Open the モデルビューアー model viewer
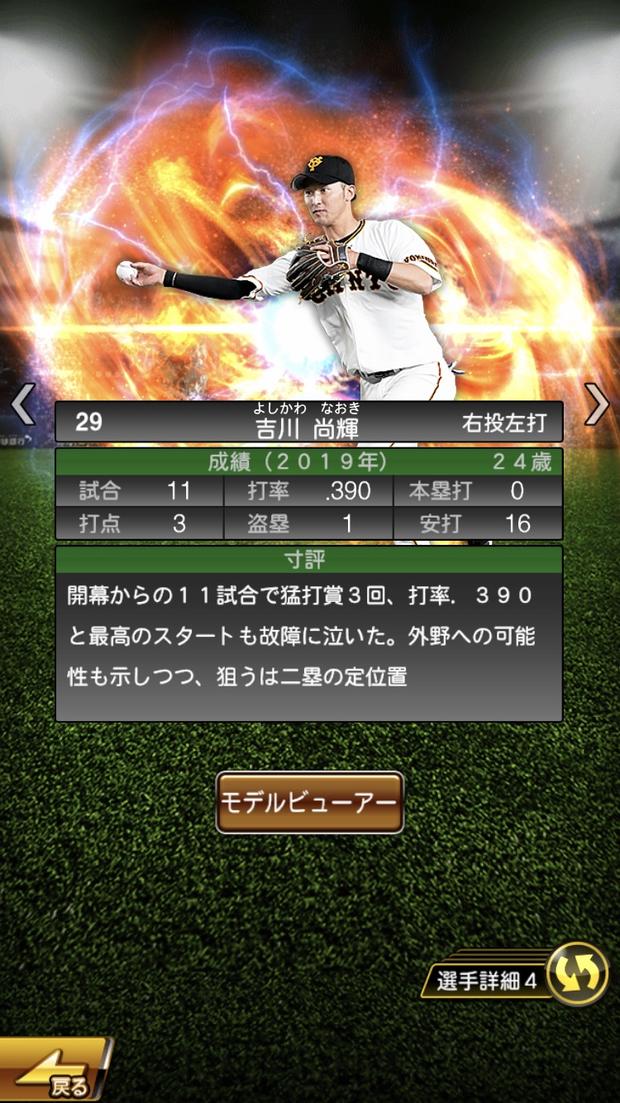 pos(310,803)
